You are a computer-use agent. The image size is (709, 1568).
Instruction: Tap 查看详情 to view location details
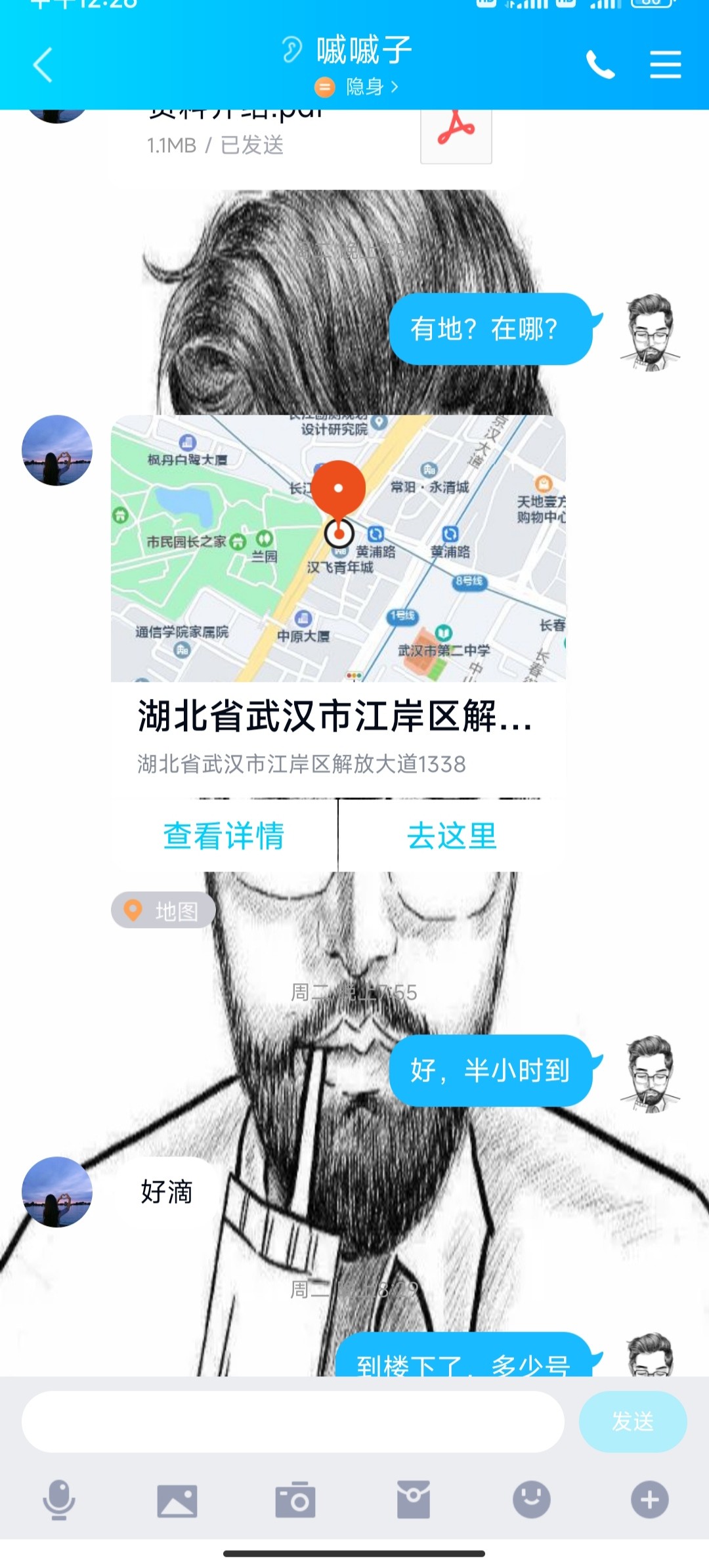(x=224, y=836)
